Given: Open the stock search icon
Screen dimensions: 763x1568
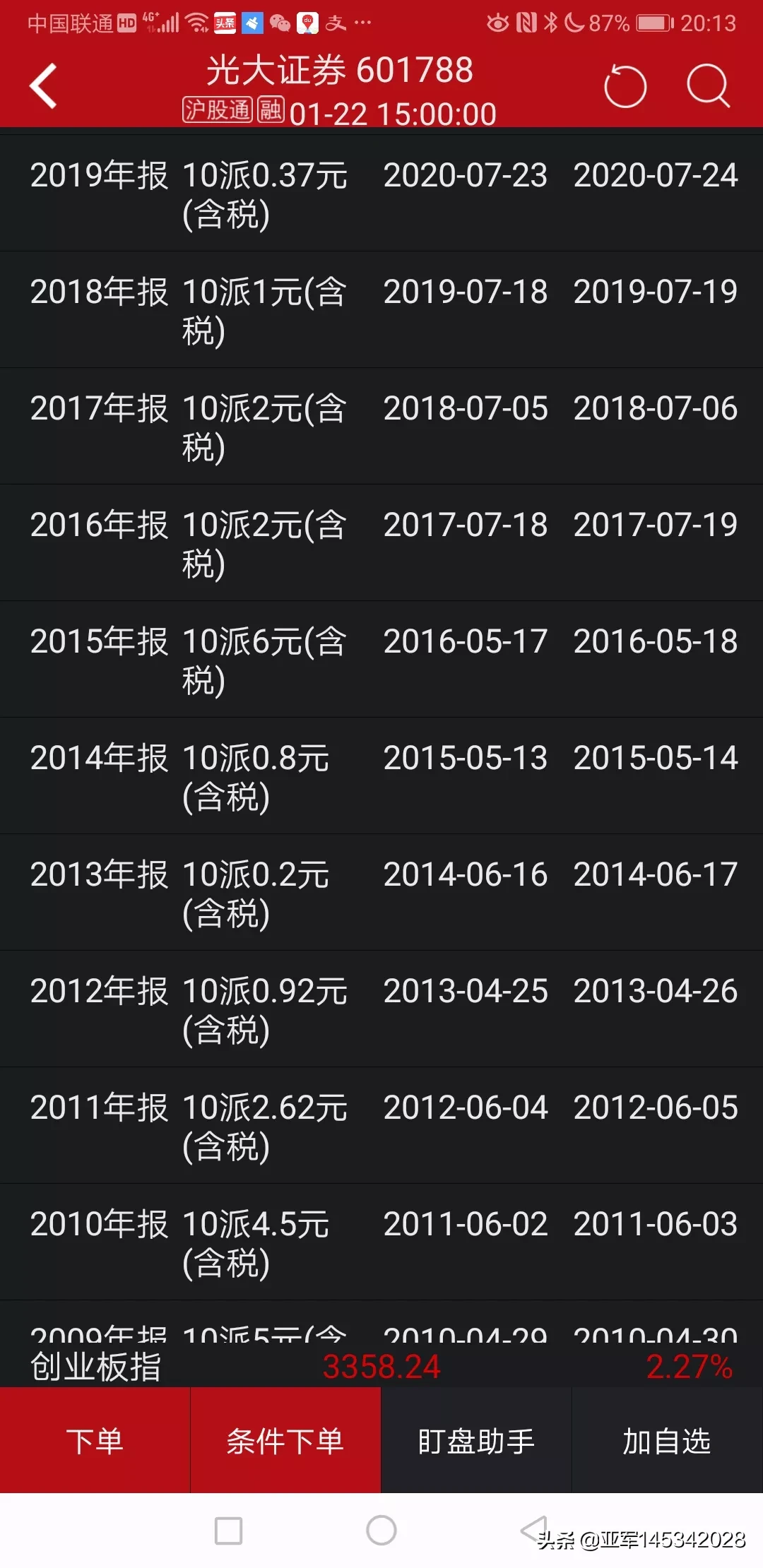Looking at the screenshot, I should click(708, 86).
